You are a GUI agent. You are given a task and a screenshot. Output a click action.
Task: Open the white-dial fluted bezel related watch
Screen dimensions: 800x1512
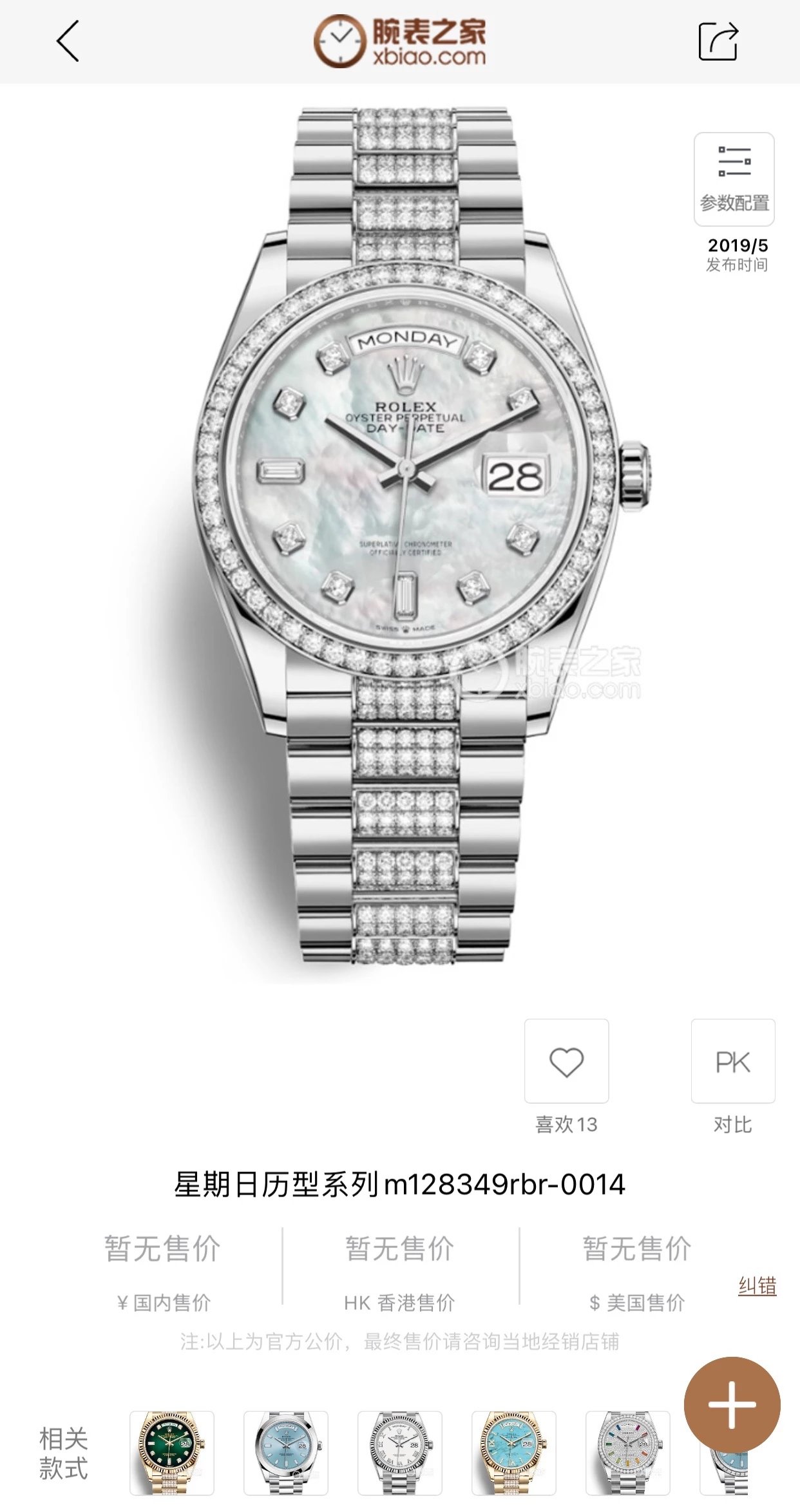pos(399,1452)
